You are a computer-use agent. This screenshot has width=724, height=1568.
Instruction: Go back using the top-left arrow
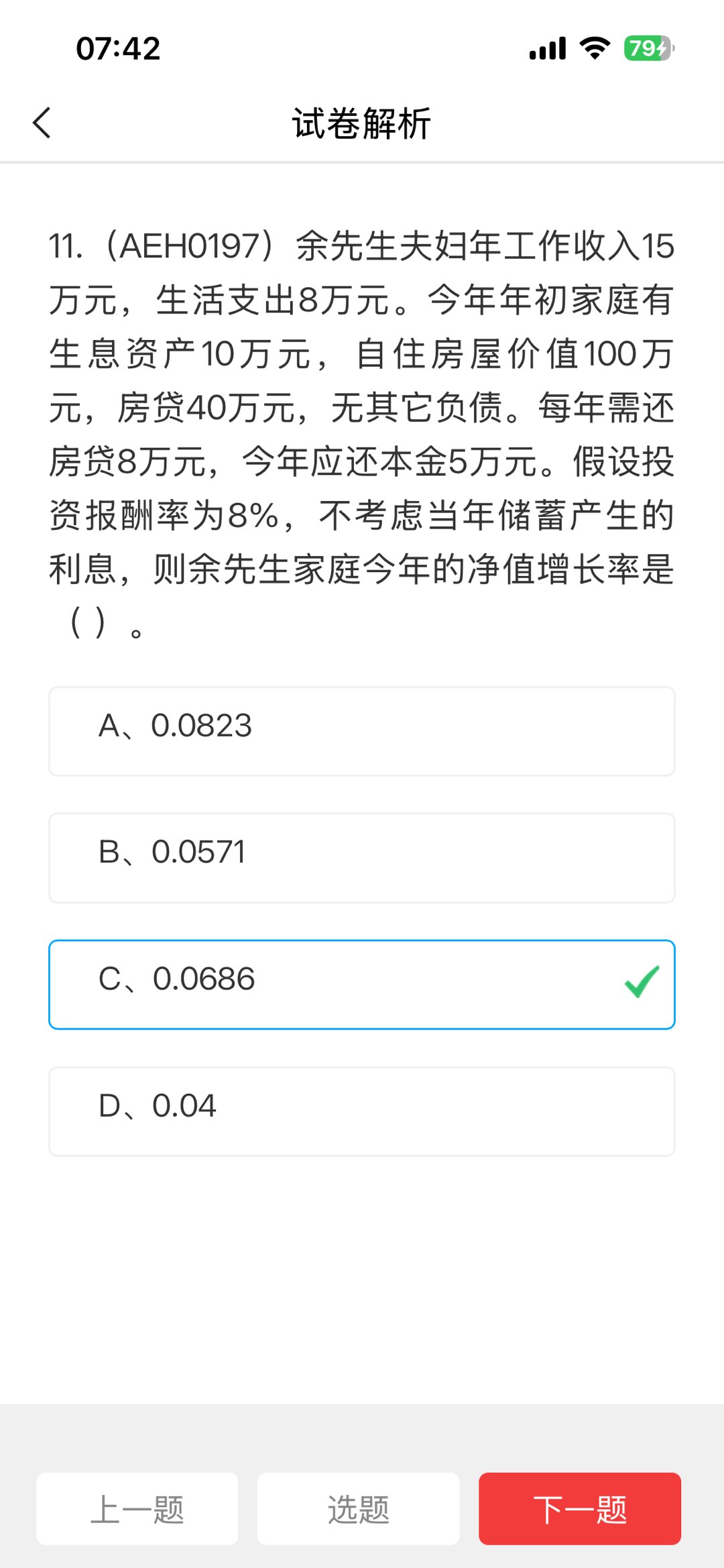tap(42, 123)
